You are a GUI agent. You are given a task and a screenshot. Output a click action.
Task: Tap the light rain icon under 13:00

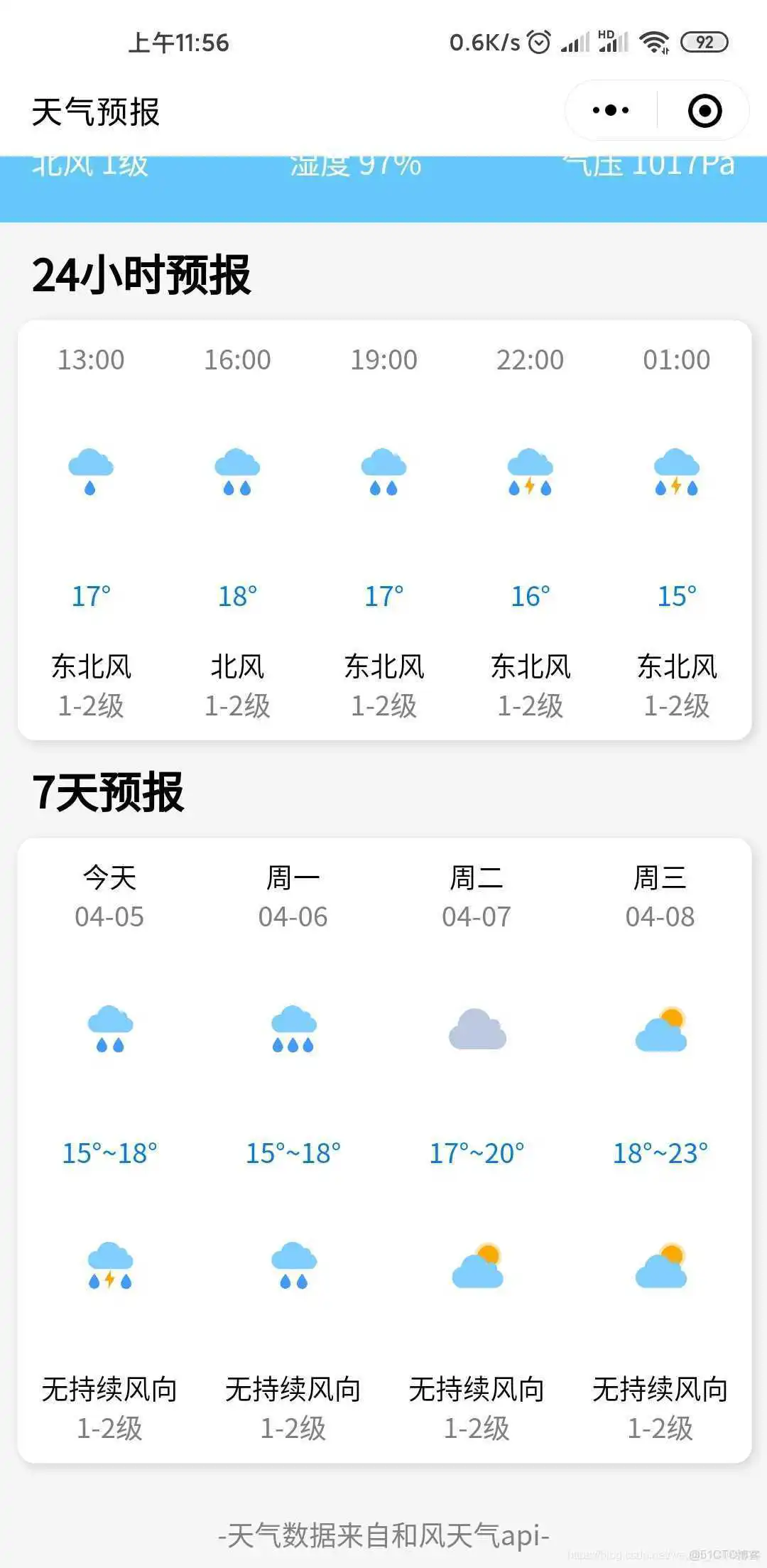[x=91, y=469]
